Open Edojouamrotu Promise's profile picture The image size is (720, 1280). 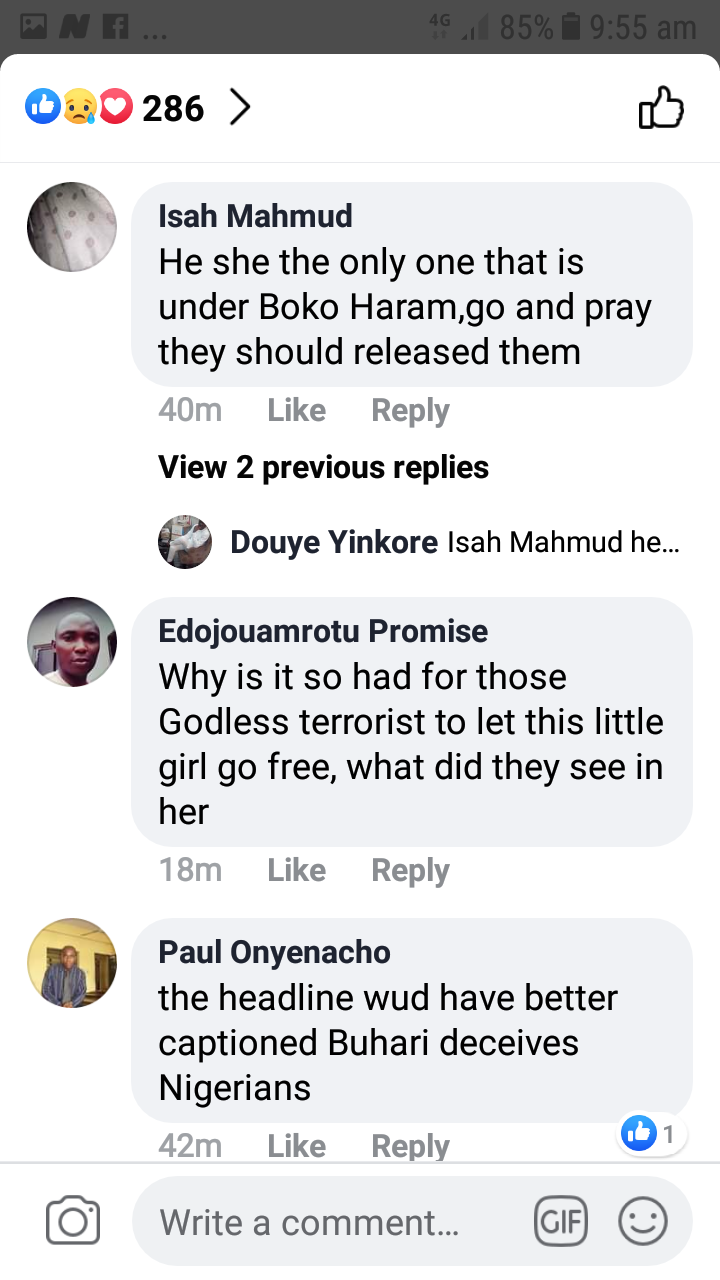(x=72, y=642)
